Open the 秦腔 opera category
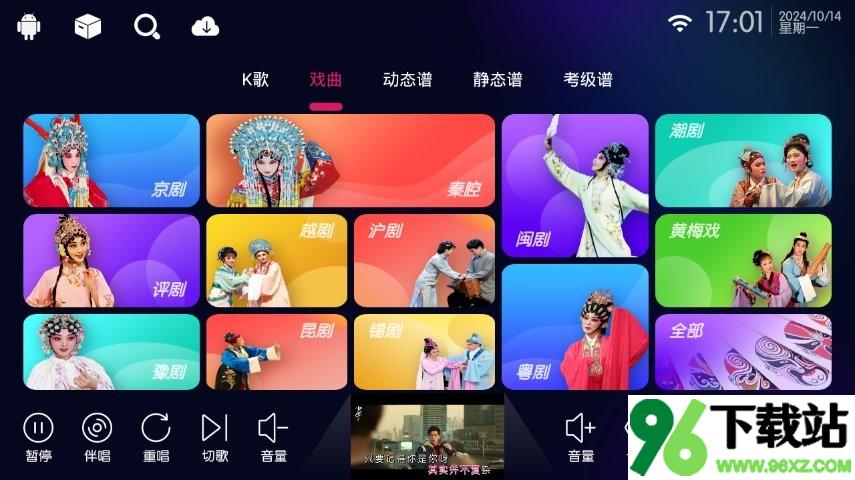This screenshot has width=855, height=480. pos(350,160)
